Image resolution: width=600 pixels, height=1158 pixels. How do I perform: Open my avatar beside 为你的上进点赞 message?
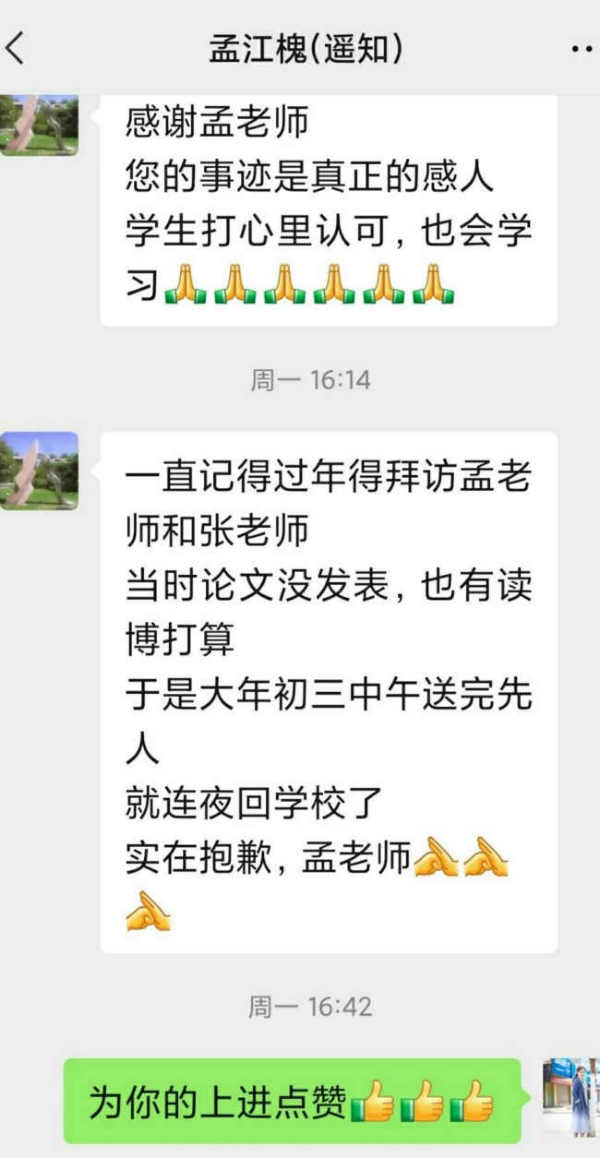point(570,1097)
